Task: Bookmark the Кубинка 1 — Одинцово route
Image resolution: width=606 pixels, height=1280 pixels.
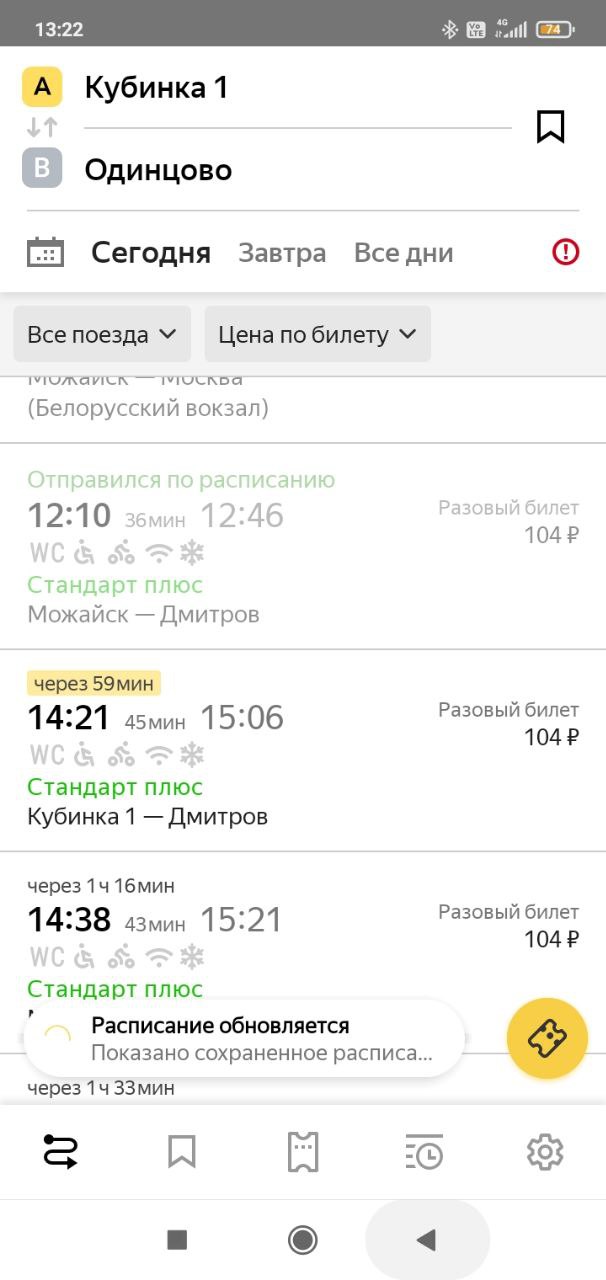Action: 550,127
